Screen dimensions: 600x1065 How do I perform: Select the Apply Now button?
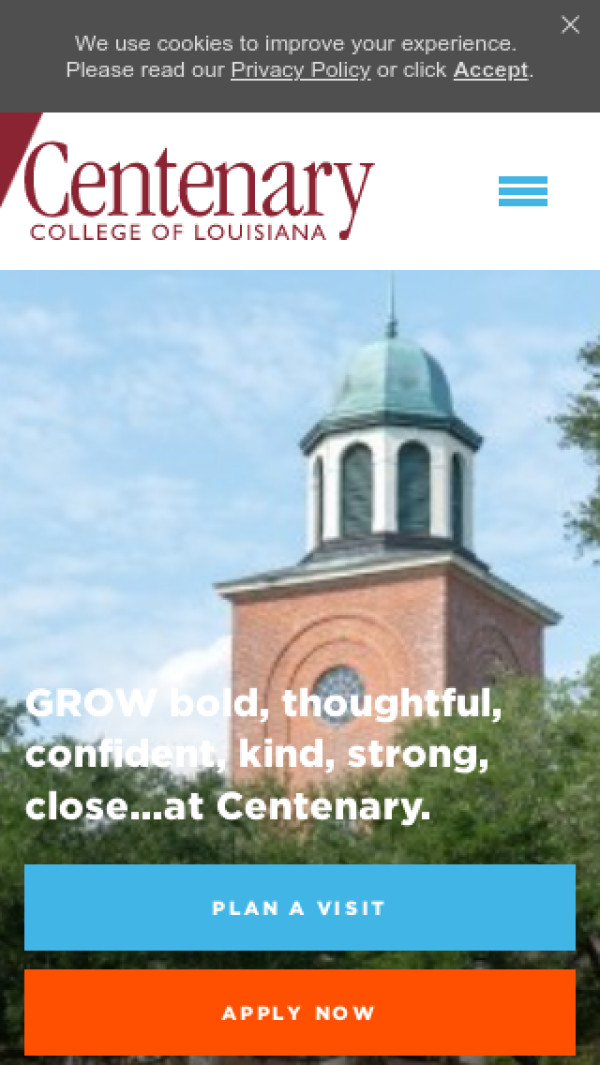click(299, 1013)
